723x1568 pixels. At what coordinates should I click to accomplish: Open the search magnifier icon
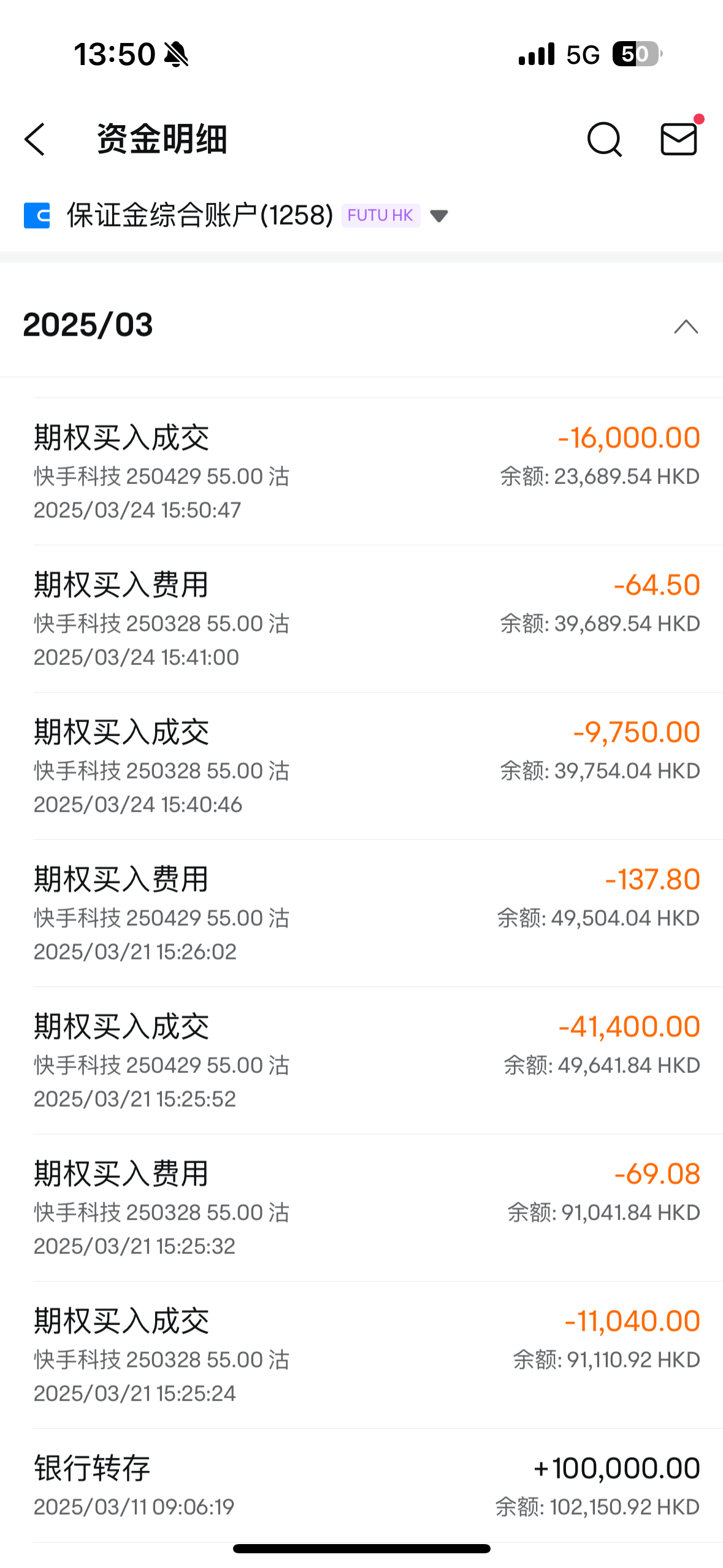click(605, 139)
